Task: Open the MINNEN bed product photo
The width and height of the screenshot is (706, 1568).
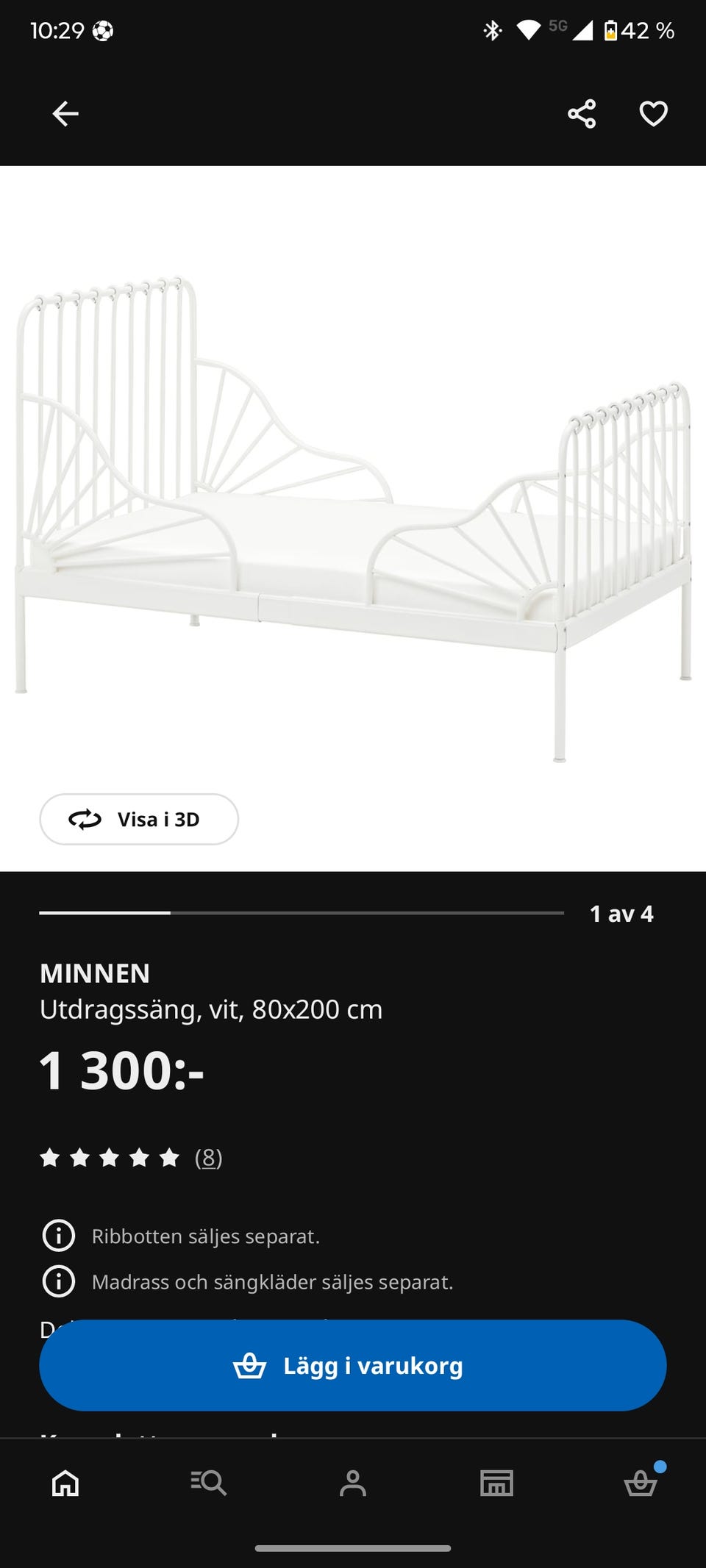Action: 353,515
